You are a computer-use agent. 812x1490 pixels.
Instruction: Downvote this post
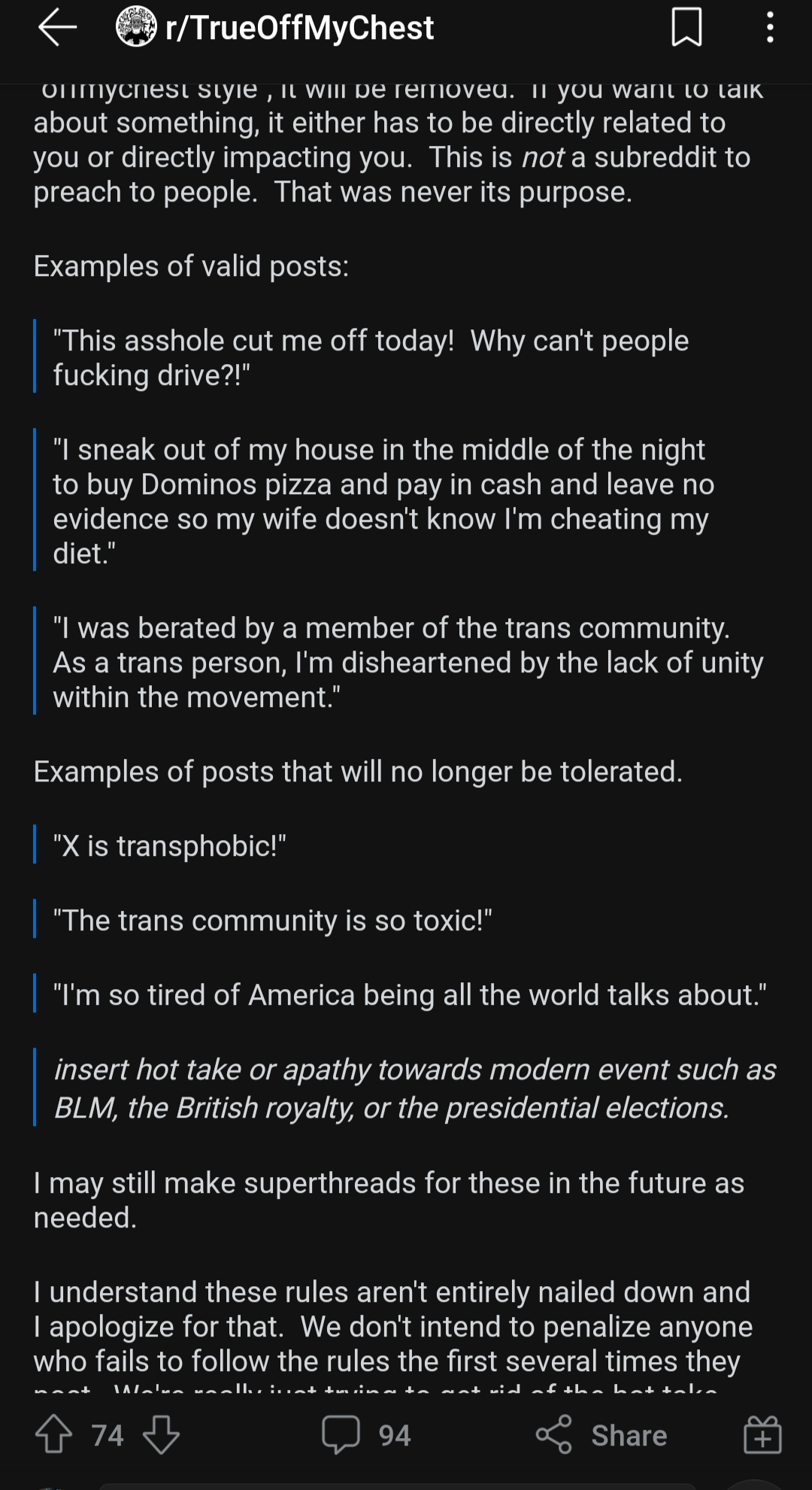pos(161,1435)
